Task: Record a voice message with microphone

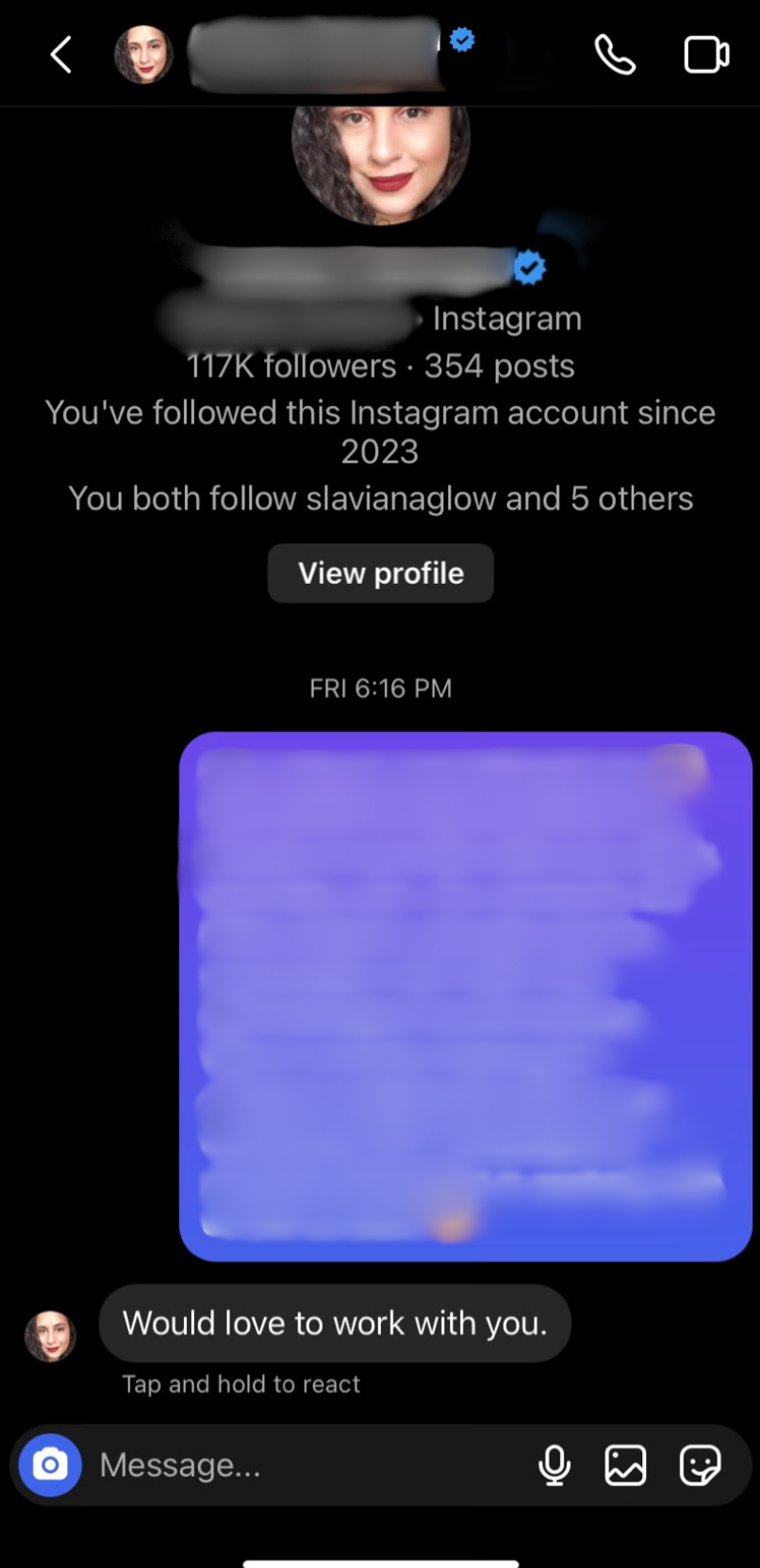Action: pyautogui.click(x=554, y=1465)
